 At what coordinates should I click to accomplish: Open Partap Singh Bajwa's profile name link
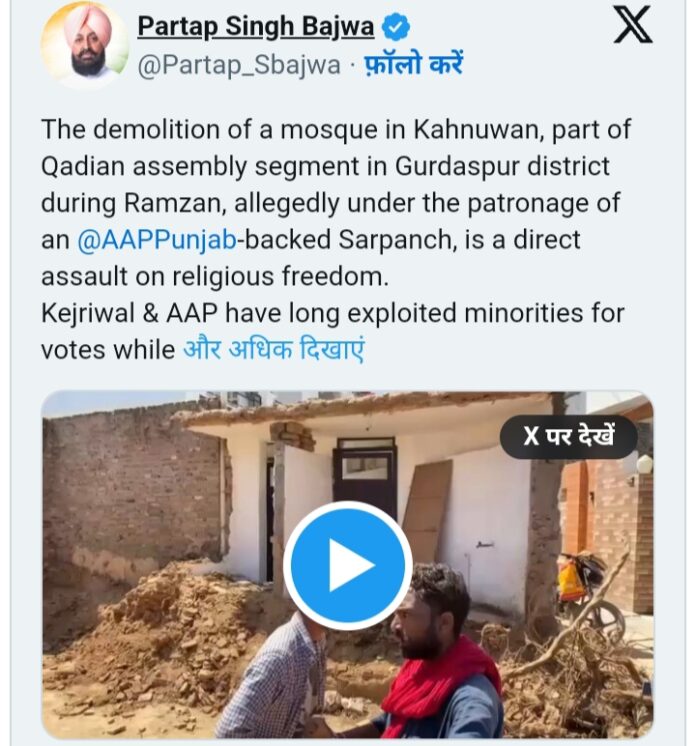[256, 27]
